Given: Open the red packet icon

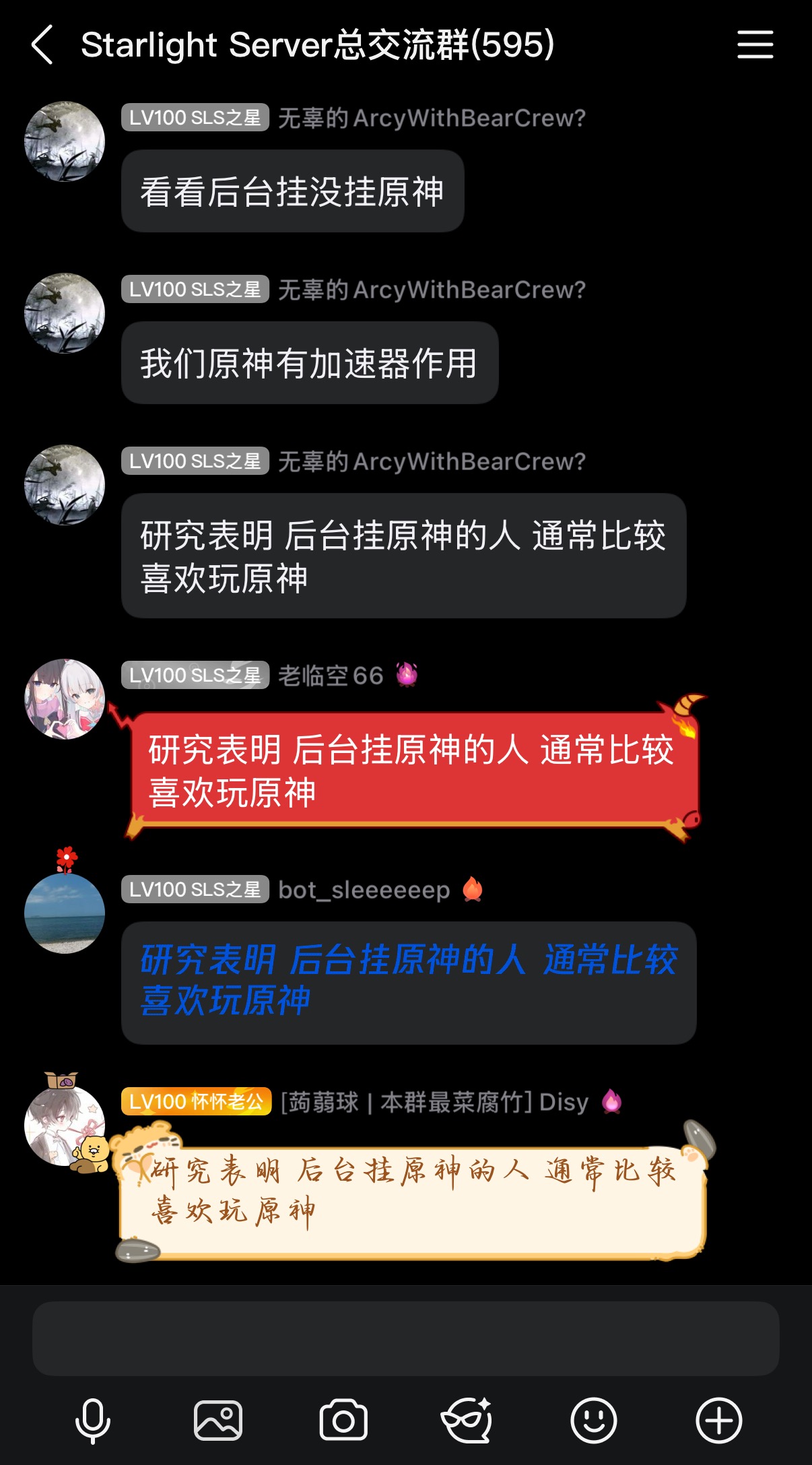Looking at the screenshot, I should coord(467,1421).
